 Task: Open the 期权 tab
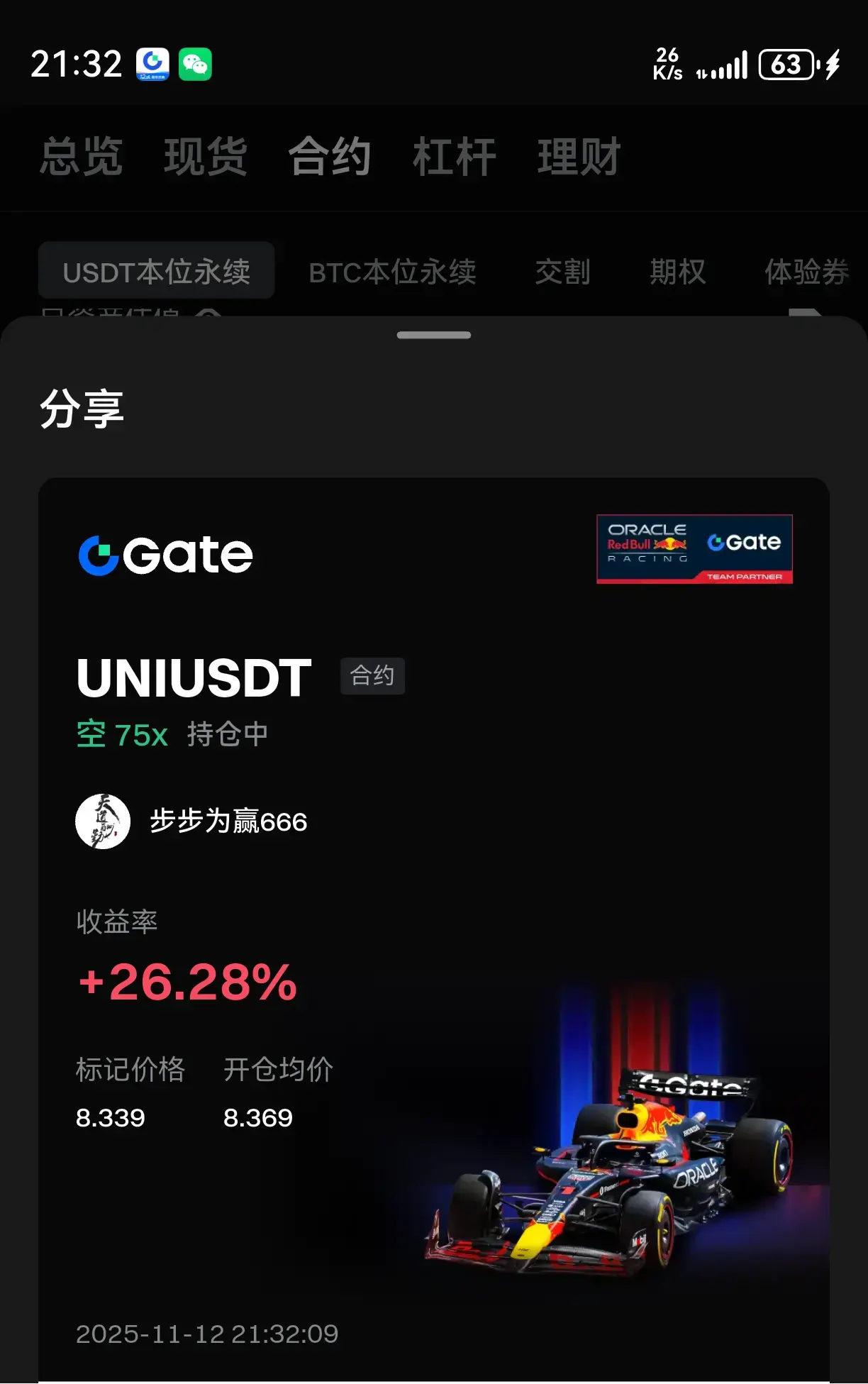click(676, 271)
